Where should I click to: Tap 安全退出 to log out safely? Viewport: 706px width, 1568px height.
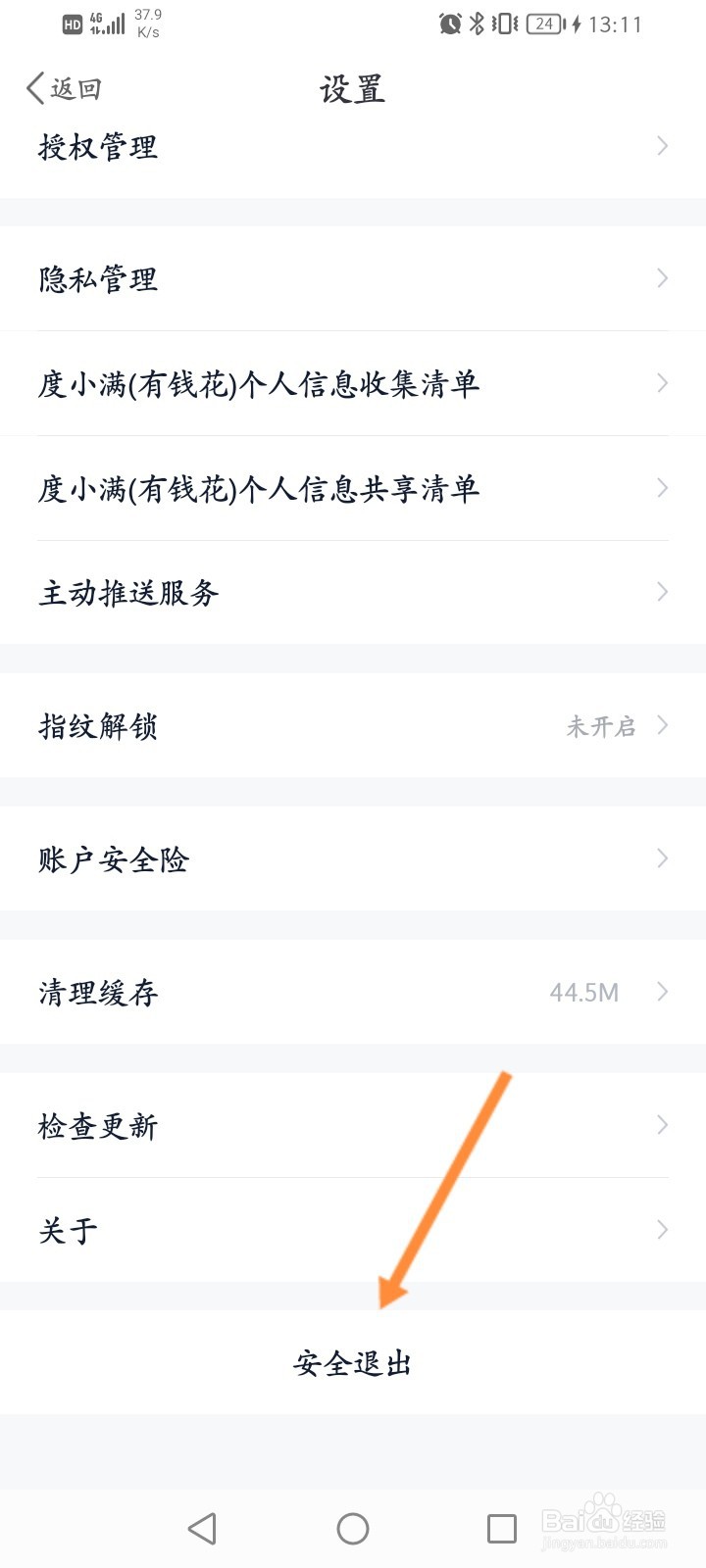coord(353,1362)
